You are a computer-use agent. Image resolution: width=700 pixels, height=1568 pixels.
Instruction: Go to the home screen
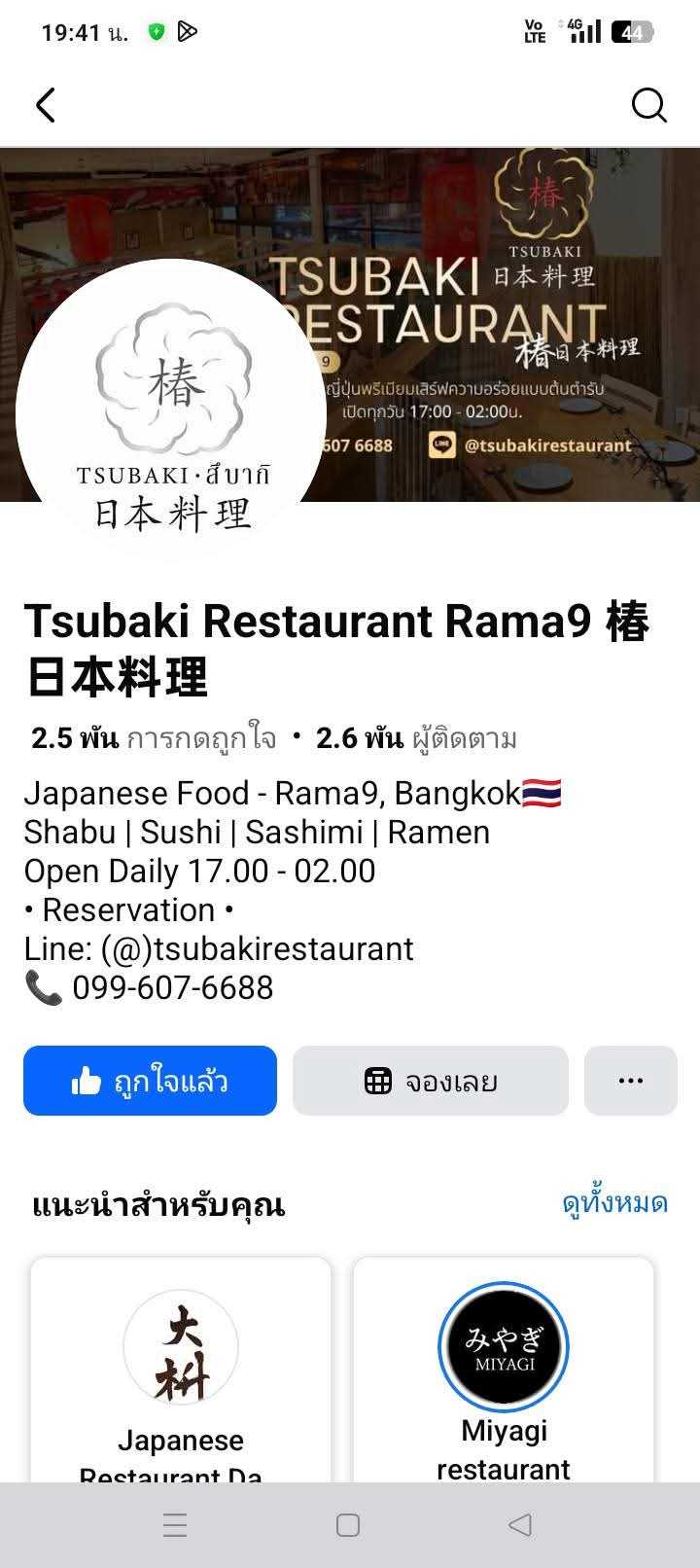pos(348,1525)
